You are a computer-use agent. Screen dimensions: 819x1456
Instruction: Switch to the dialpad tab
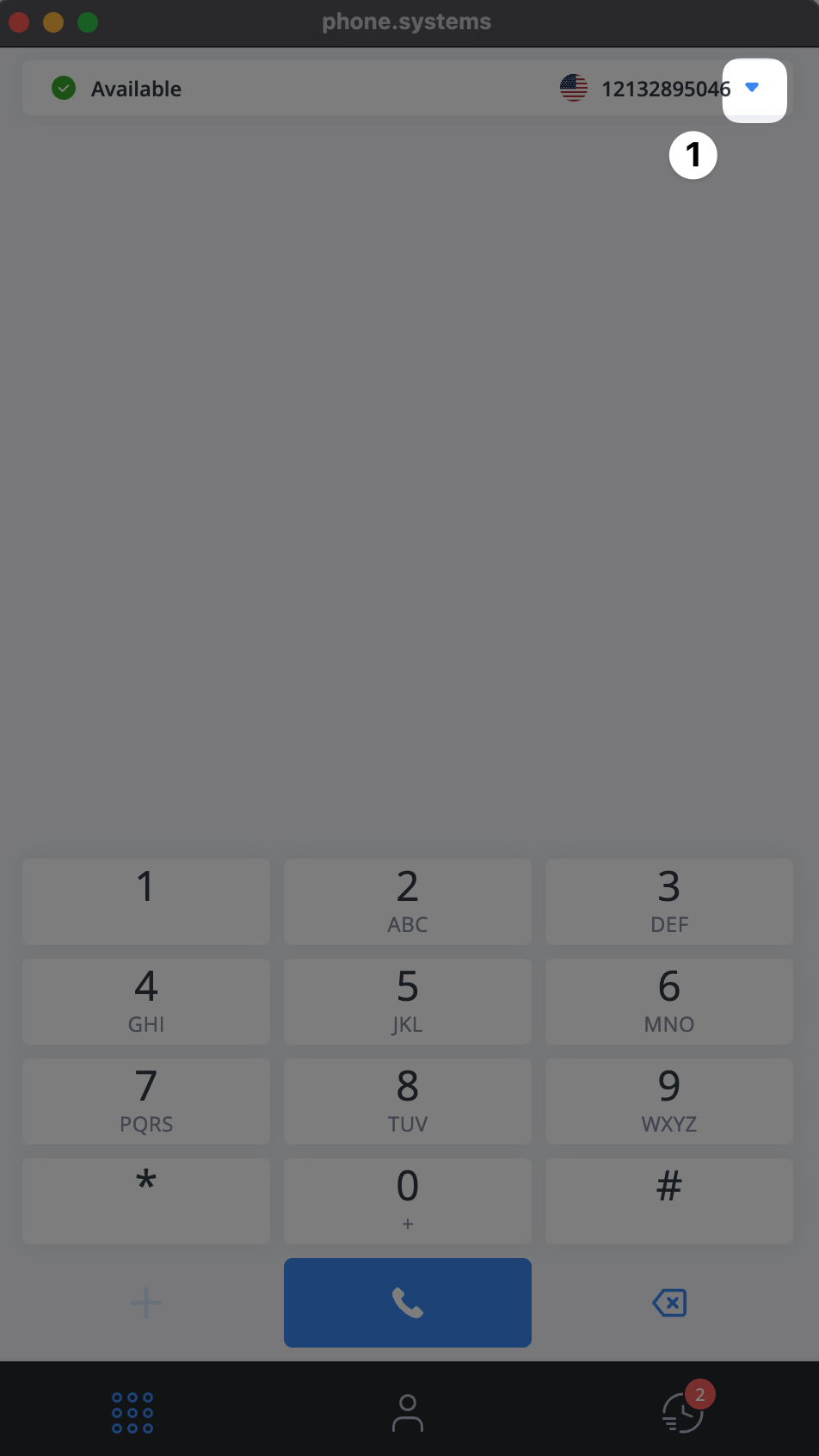[132, 1413]
